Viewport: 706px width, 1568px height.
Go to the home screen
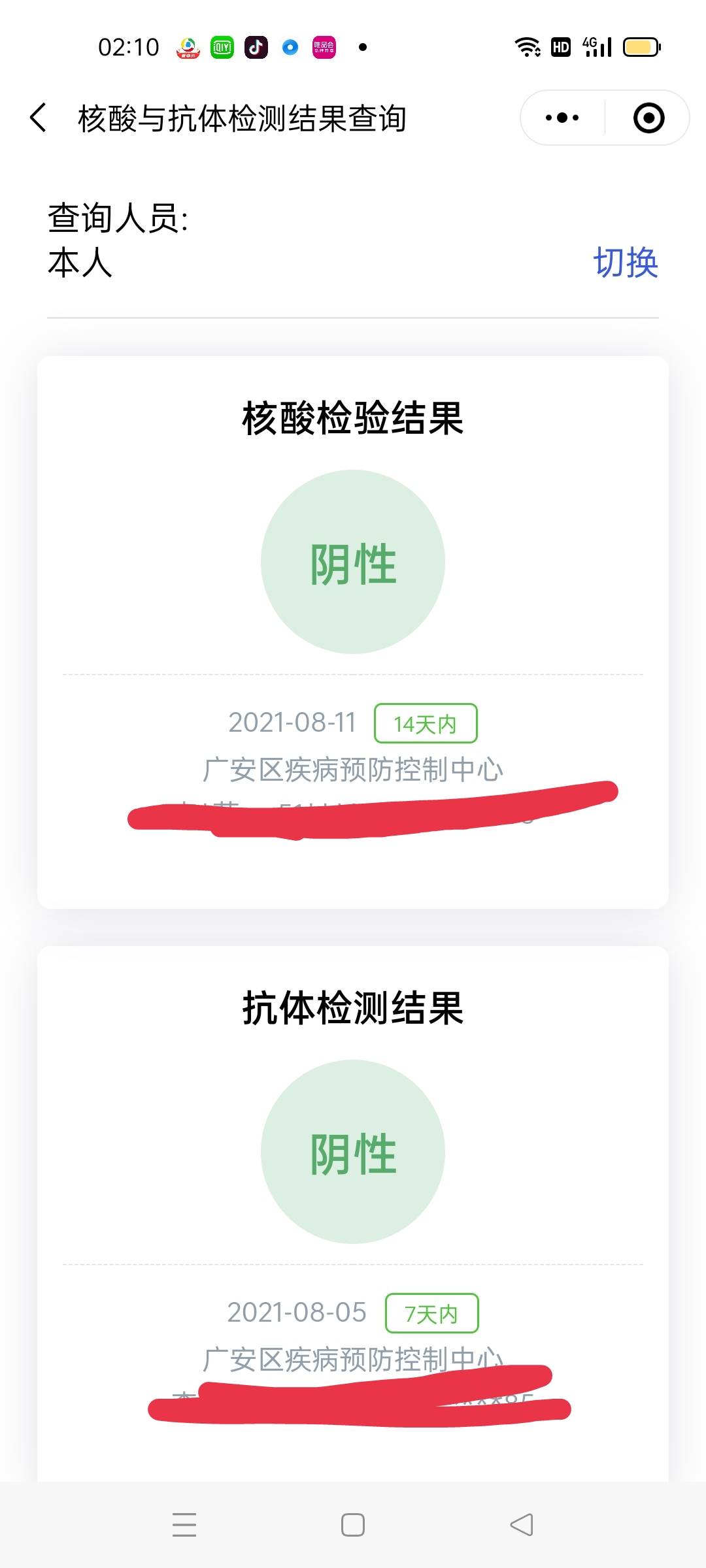[353, 1524]
